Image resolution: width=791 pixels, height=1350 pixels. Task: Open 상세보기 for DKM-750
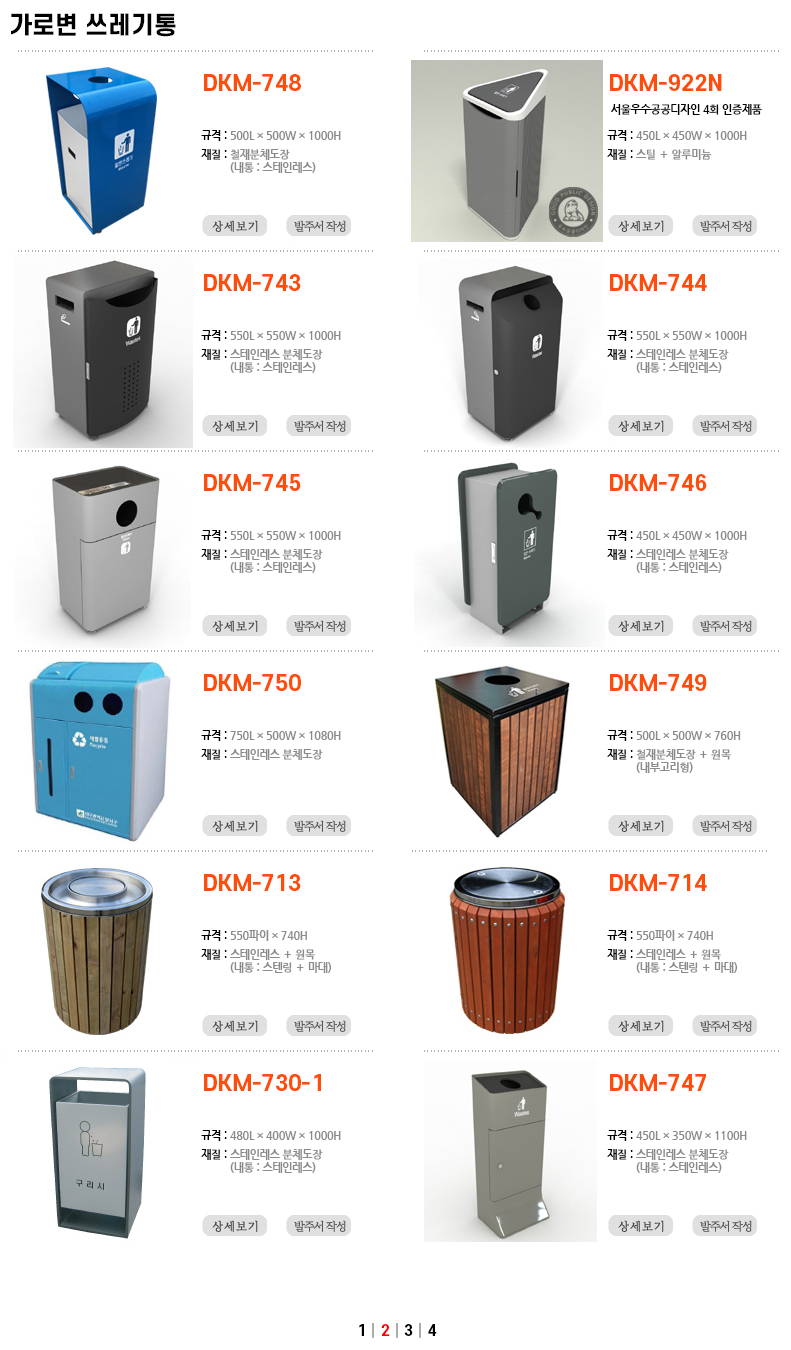[234, 826]
